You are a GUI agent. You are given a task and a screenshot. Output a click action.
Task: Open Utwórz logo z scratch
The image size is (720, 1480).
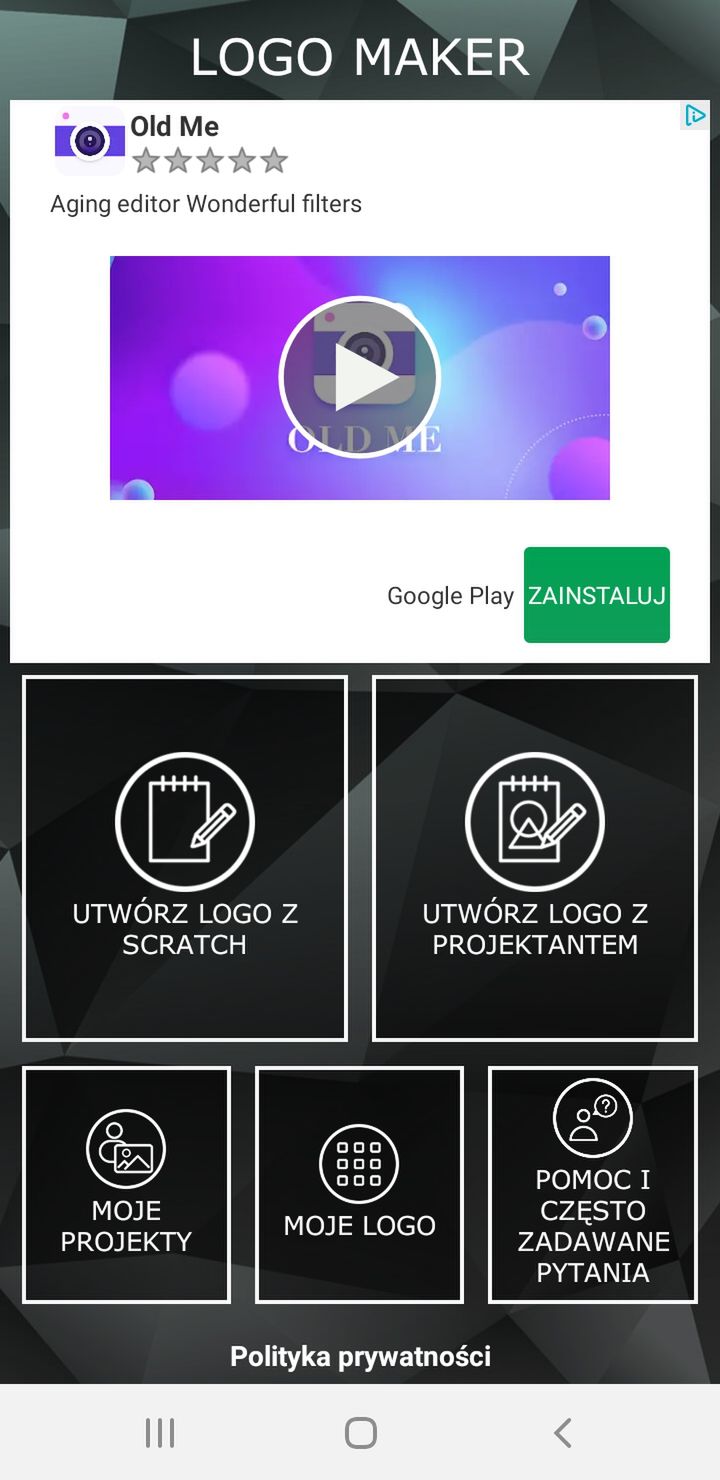(185, 859)
